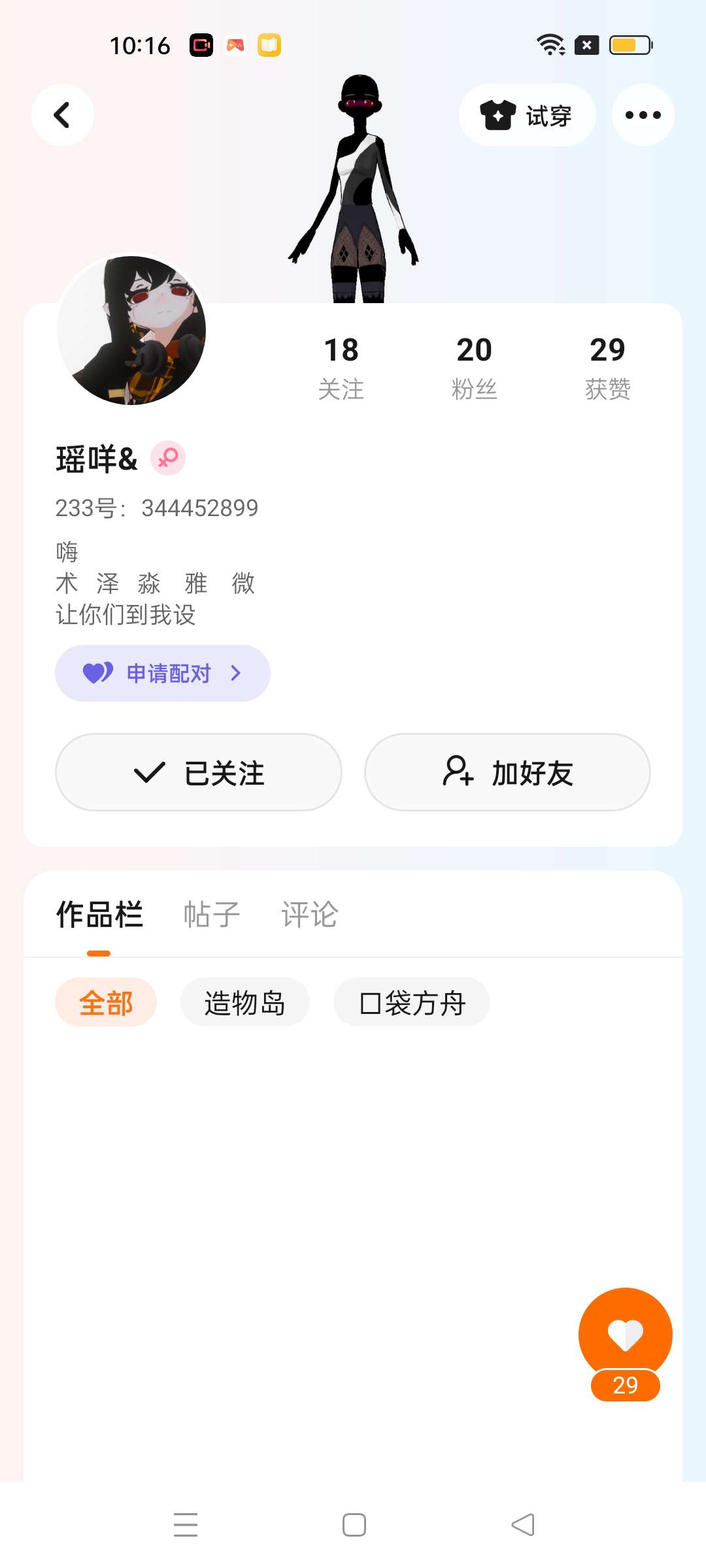Select the 口袋方舟 filter chip
The height and width of the screenshot is (1568, 706).
[x=412, y=1002]
